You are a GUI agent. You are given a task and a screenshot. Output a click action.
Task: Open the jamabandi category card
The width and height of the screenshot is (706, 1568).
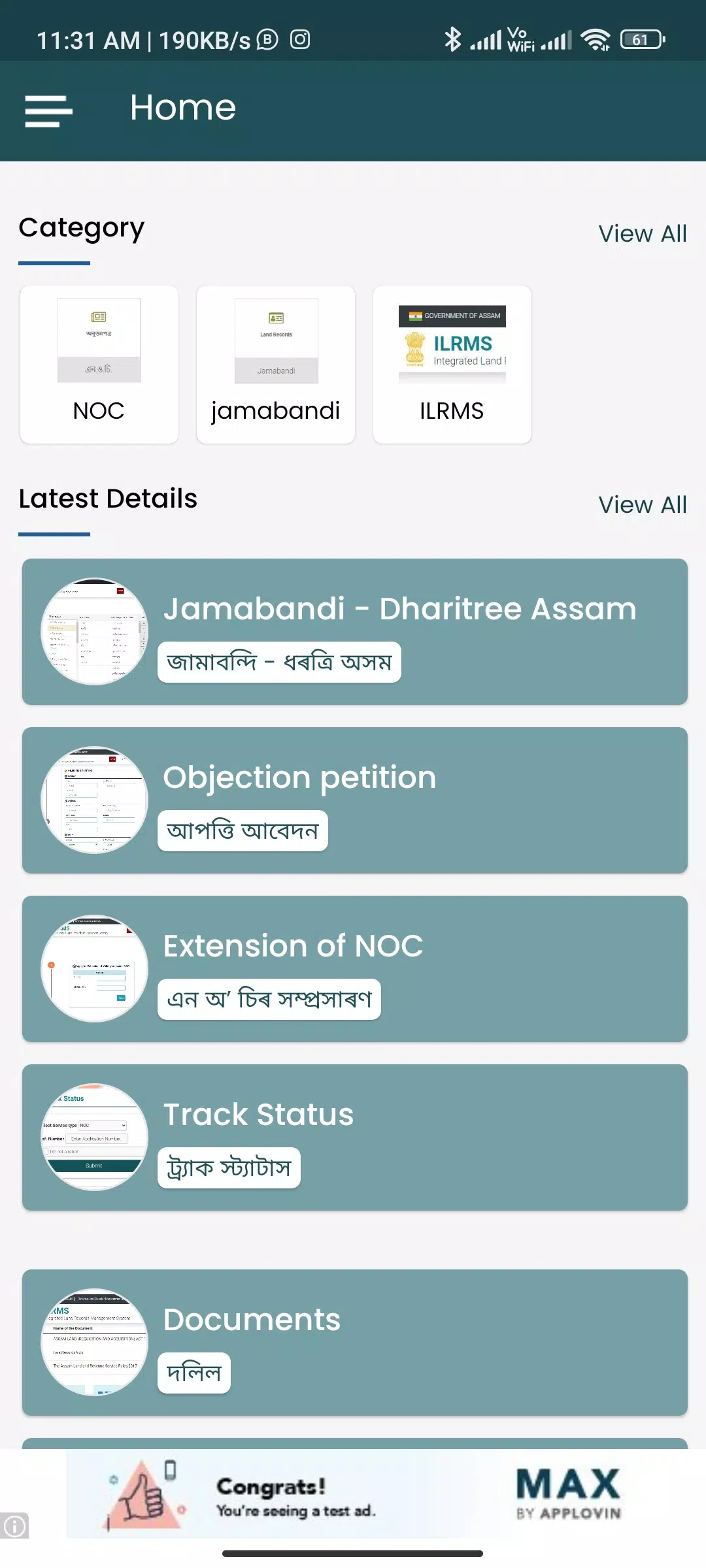coord(276,365)
